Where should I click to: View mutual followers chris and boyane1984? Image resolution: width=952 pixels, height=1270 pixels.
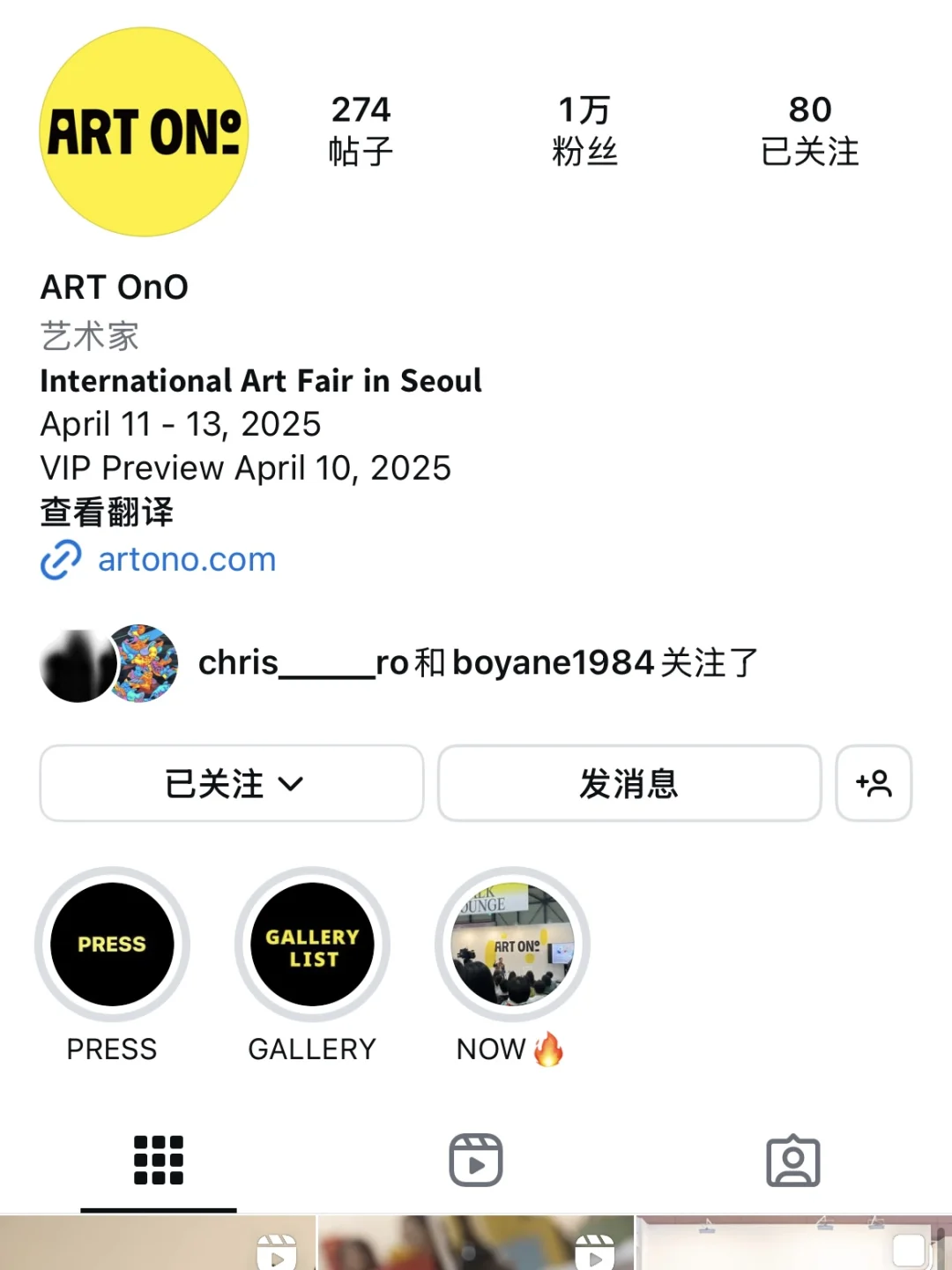coord(476,662)
